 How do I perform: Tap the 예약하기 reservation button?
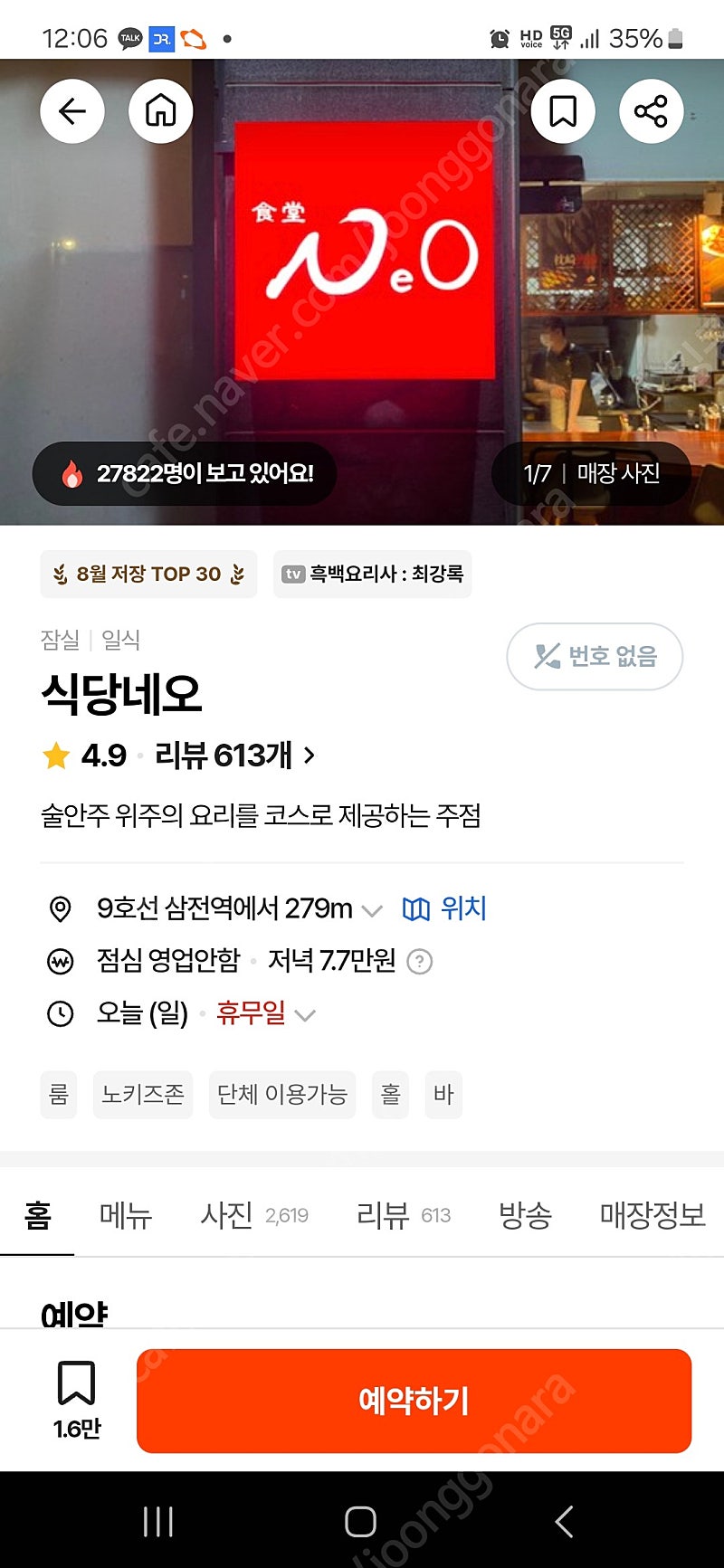click(x=414, y=1401)
